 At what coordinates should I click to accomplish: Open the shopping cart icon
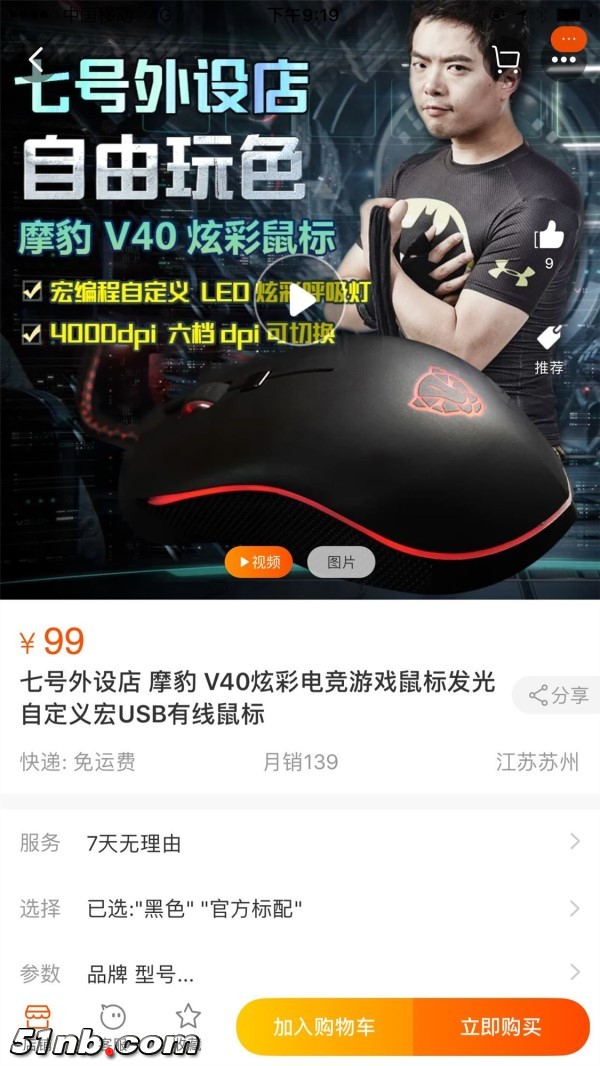click(507, 59)
